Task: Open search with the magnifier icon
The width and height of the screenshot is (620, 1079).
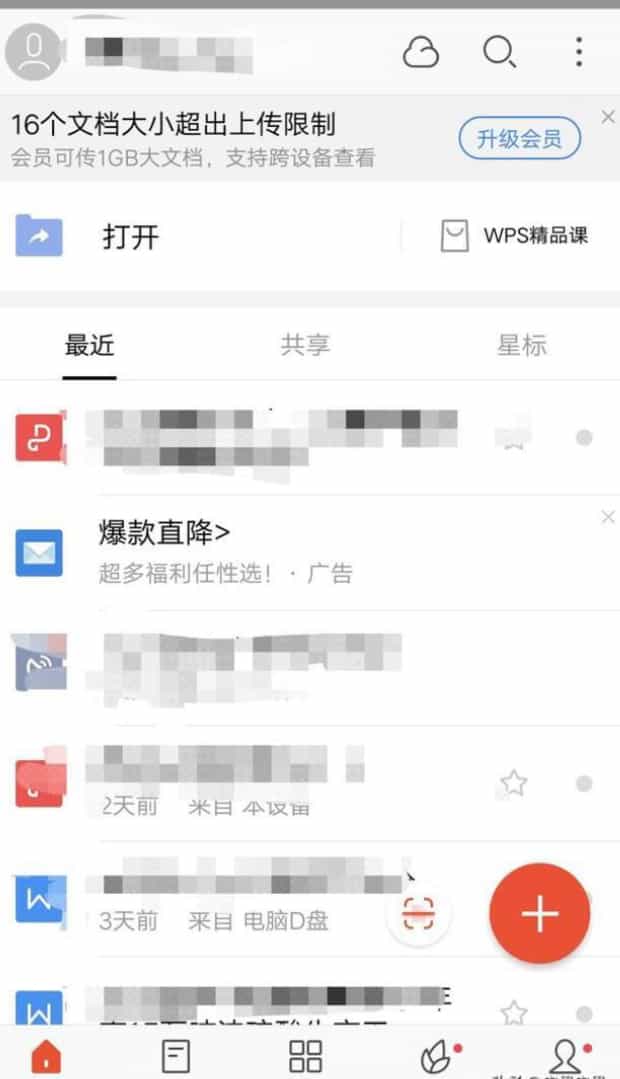Action: click(500, 52)
